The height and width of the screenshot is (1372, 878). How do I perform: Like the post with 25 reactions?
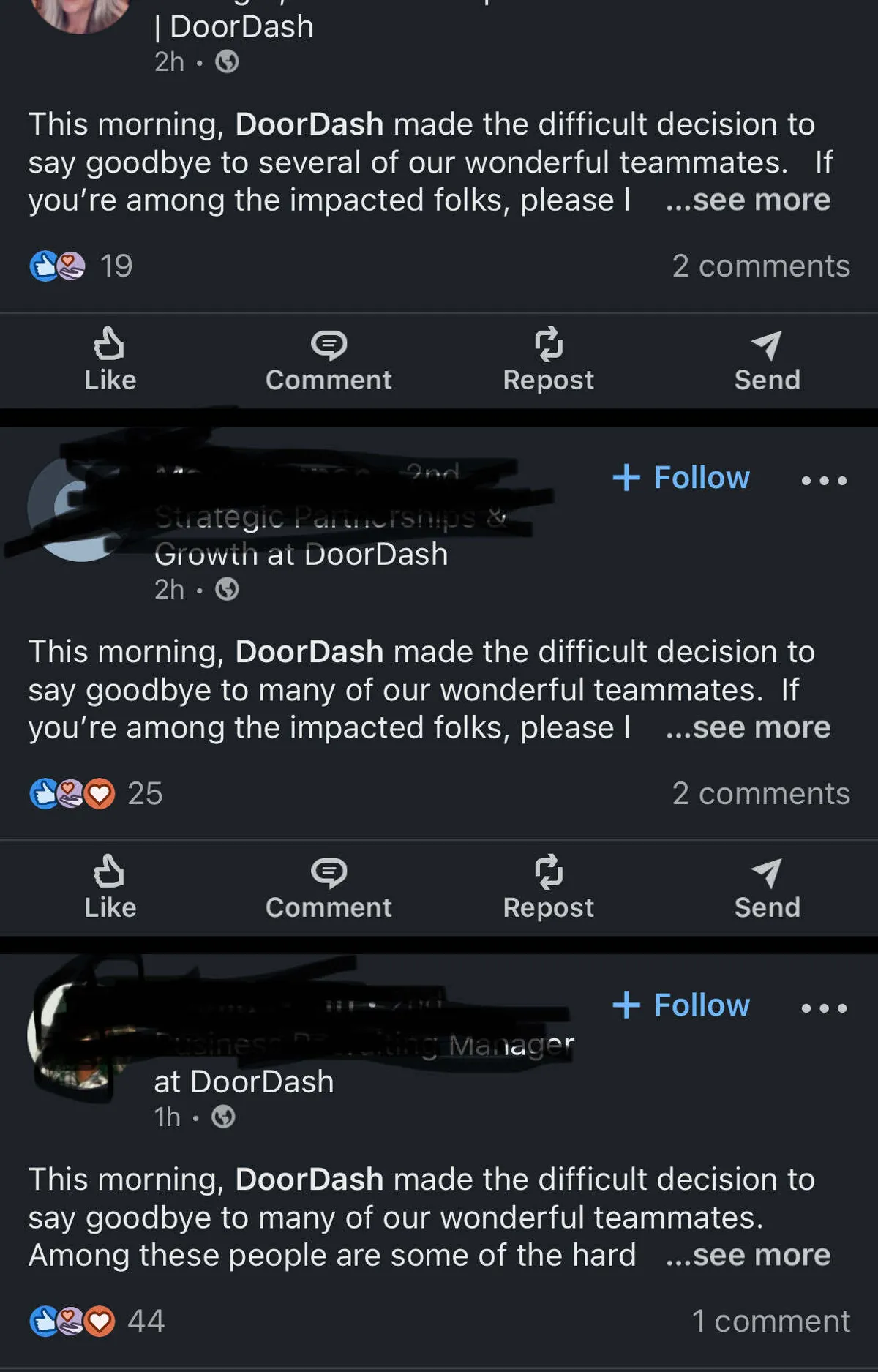point(110,887)
